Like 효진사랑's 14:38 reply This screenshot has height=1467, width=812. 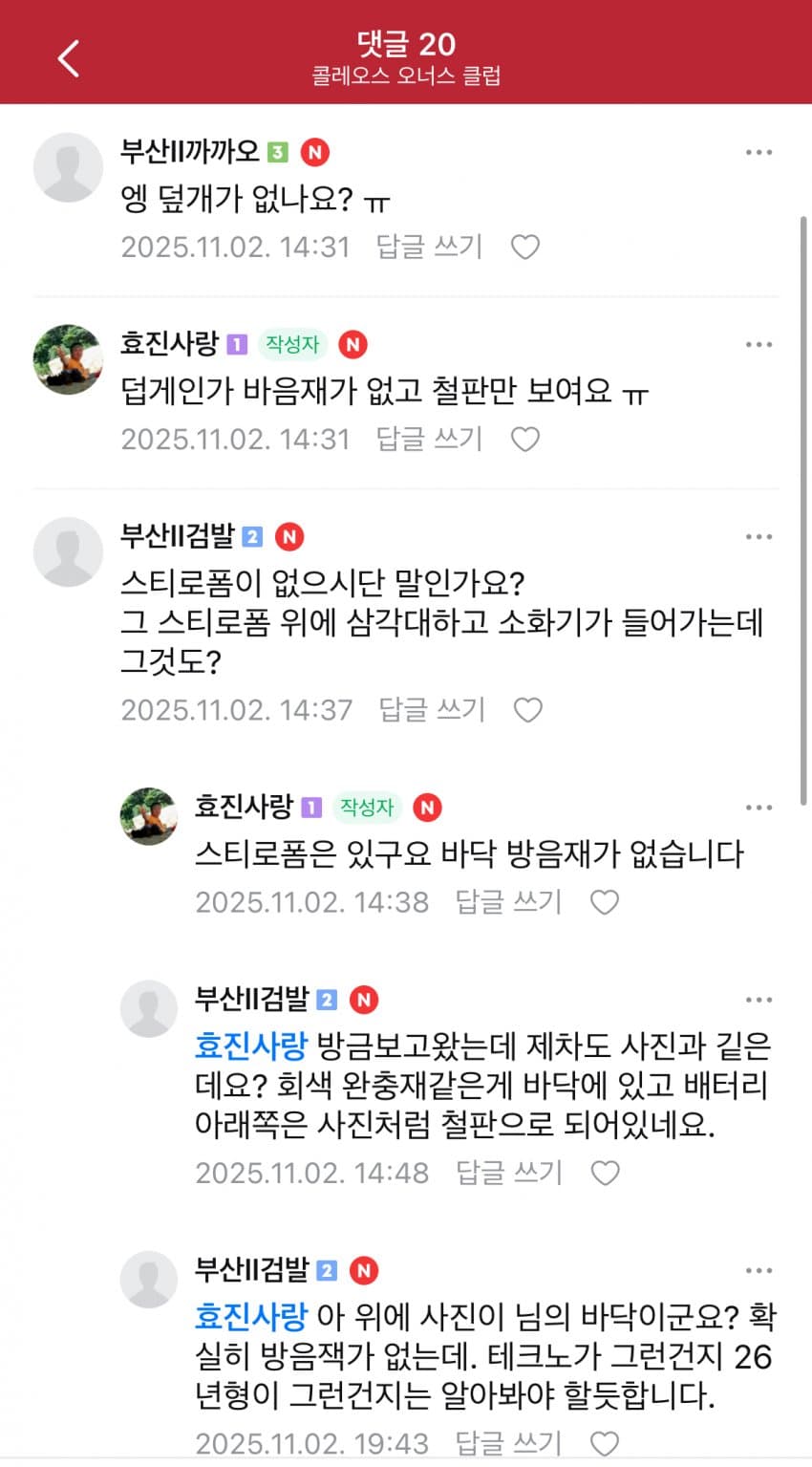pos(604,902)
